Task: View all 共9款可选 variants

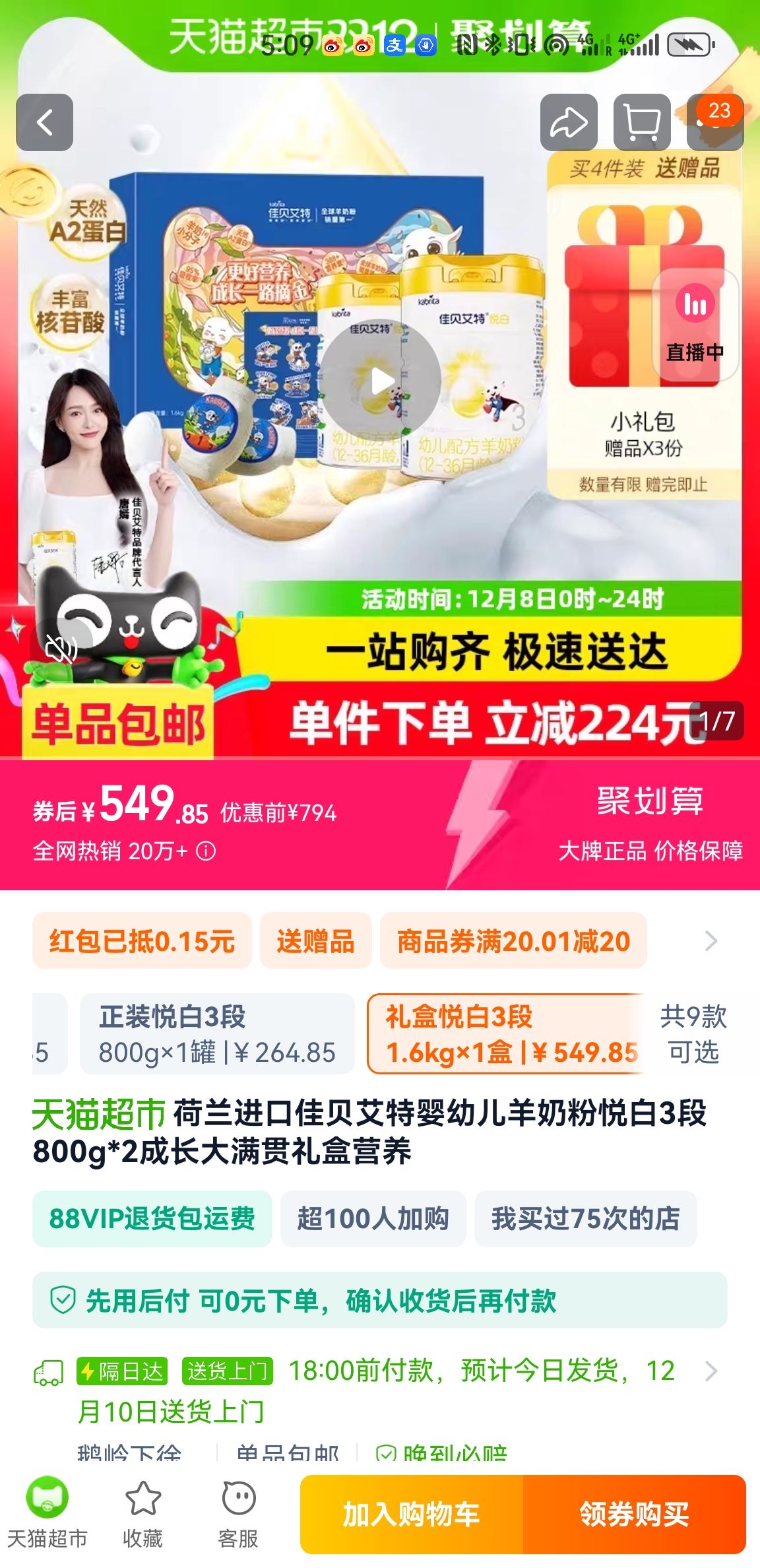Action: [x=693, y=1034]
